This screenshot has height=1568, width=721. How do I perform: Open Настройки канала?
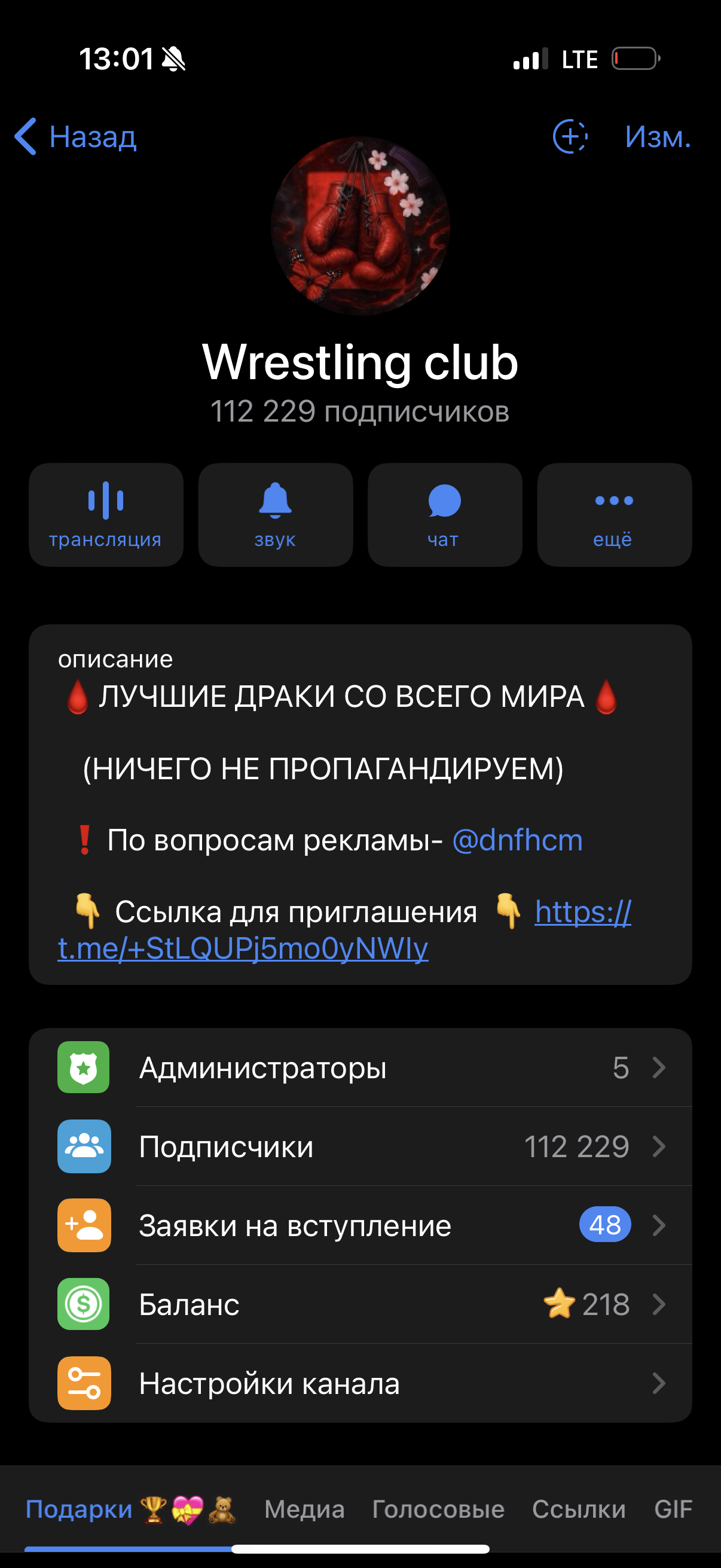(360, 1383)
